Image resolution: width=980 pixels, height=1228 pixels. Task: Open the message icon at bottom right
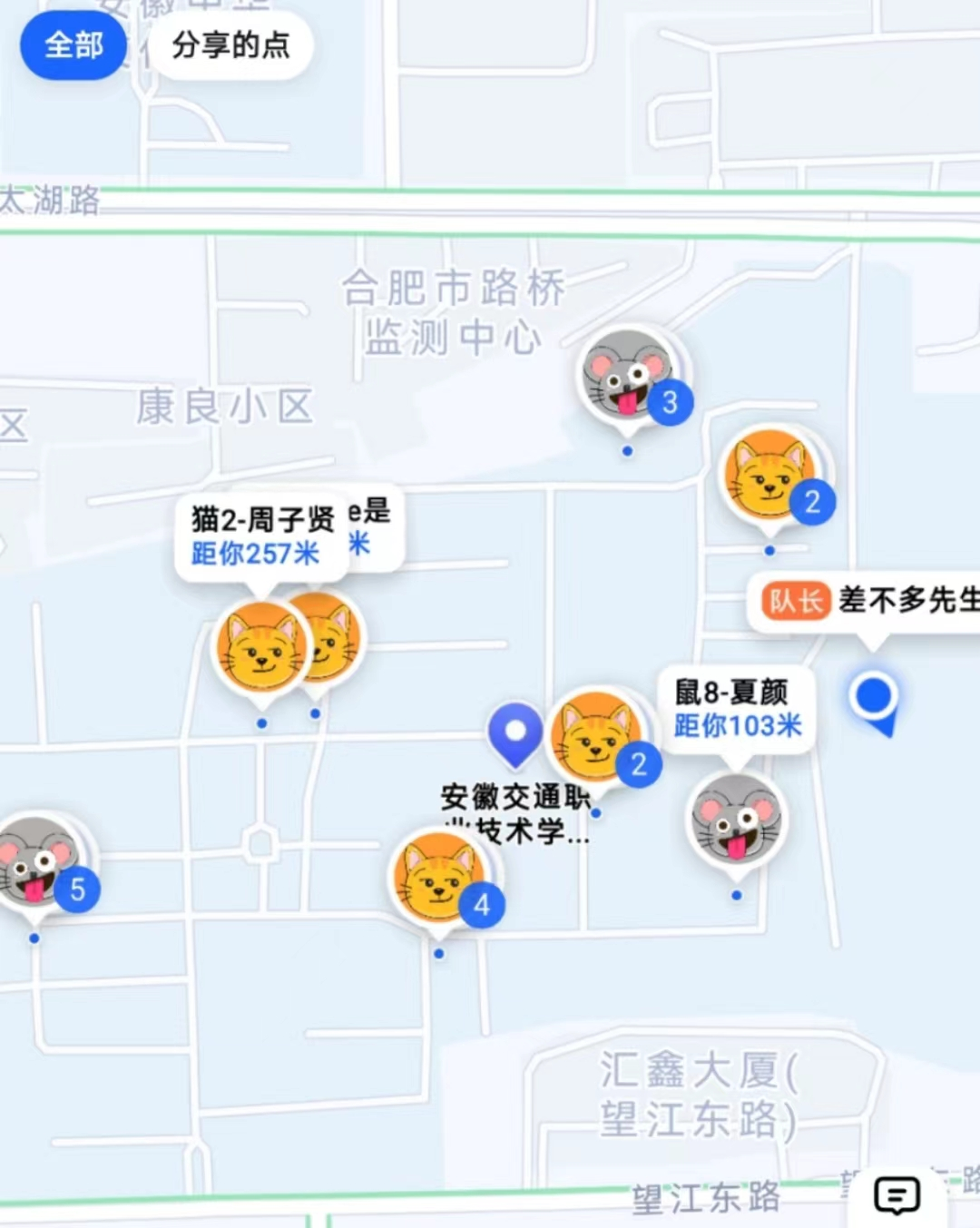point(897,1195)
